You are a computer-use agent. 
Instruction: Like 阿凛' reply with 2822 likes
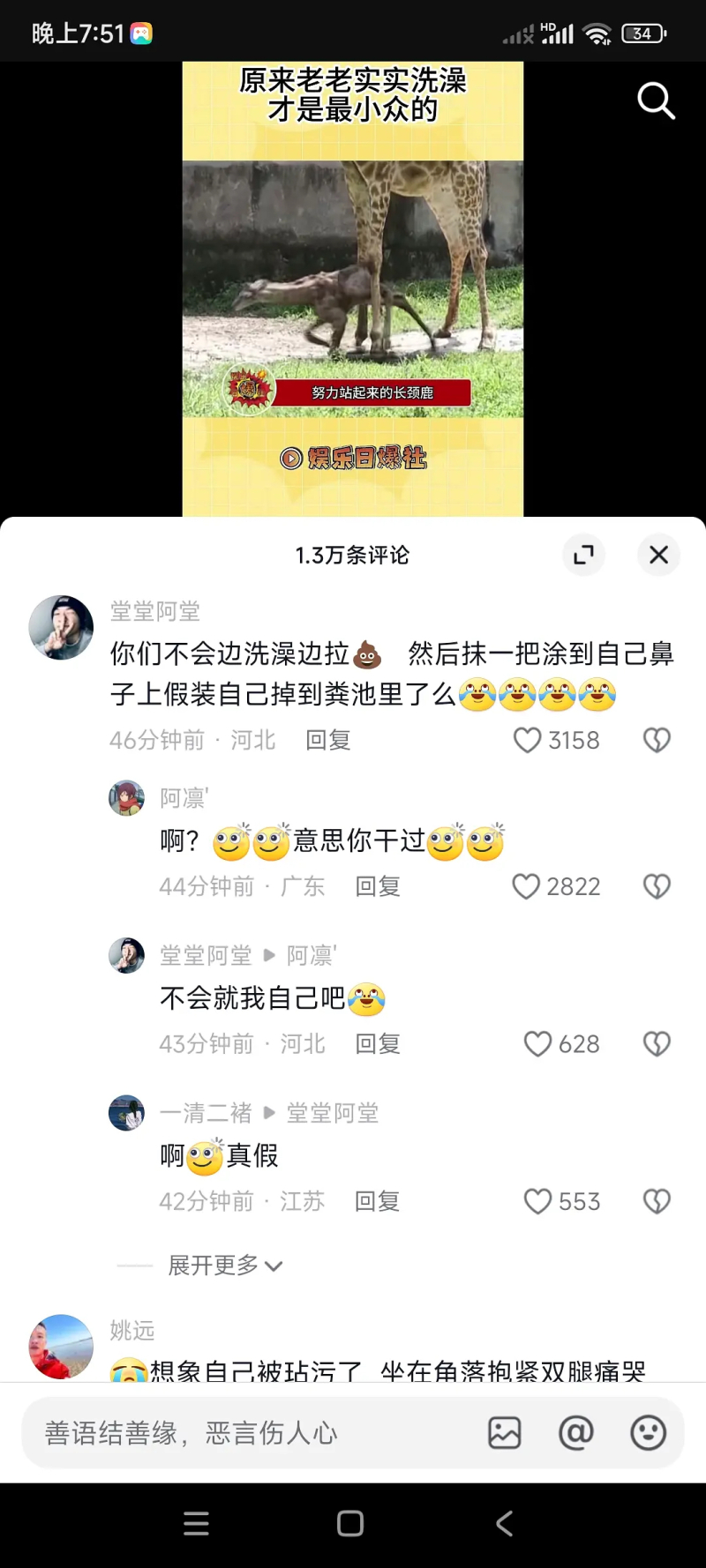point(526,886)
